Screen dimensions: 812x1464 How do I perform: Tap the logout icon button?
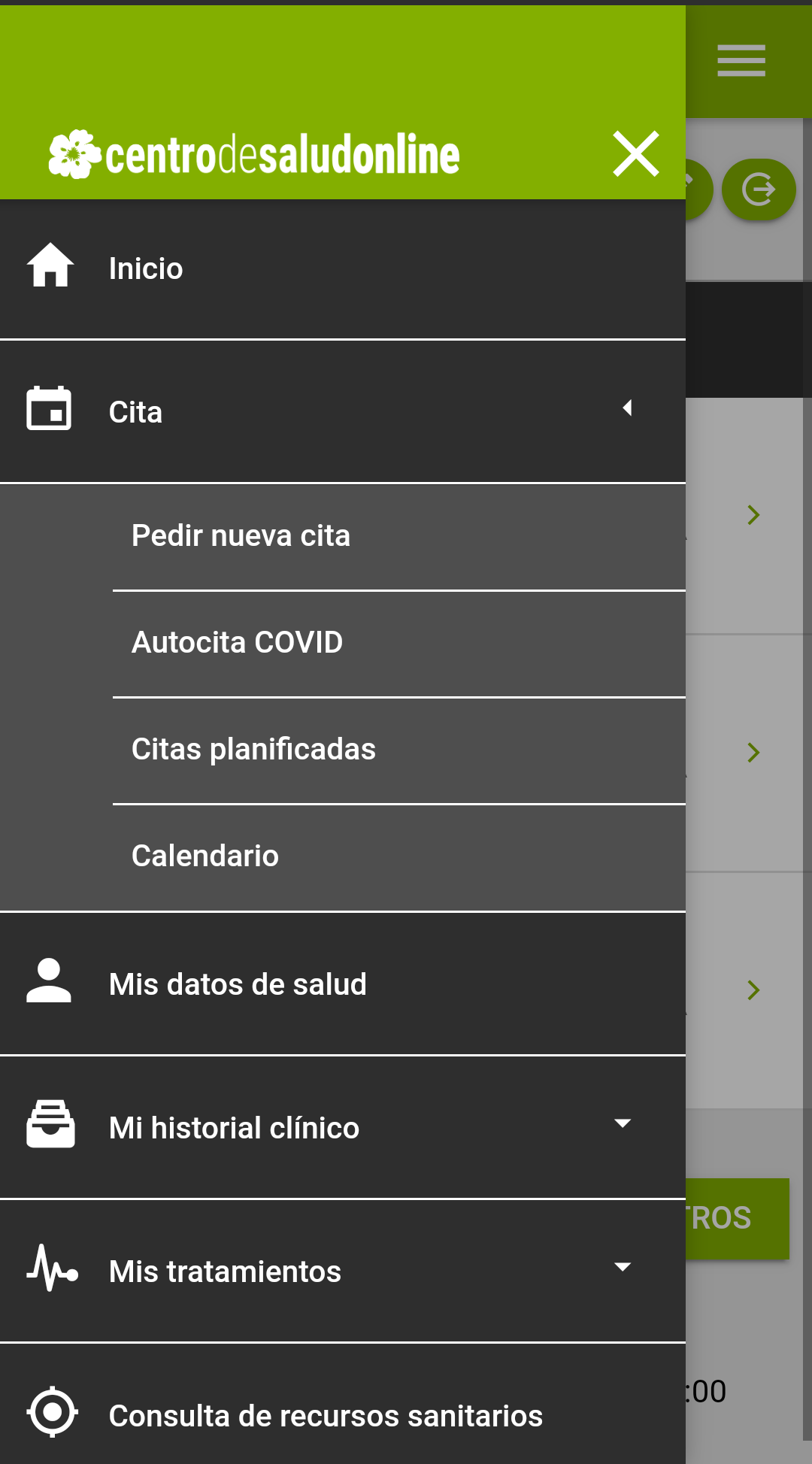759,189
